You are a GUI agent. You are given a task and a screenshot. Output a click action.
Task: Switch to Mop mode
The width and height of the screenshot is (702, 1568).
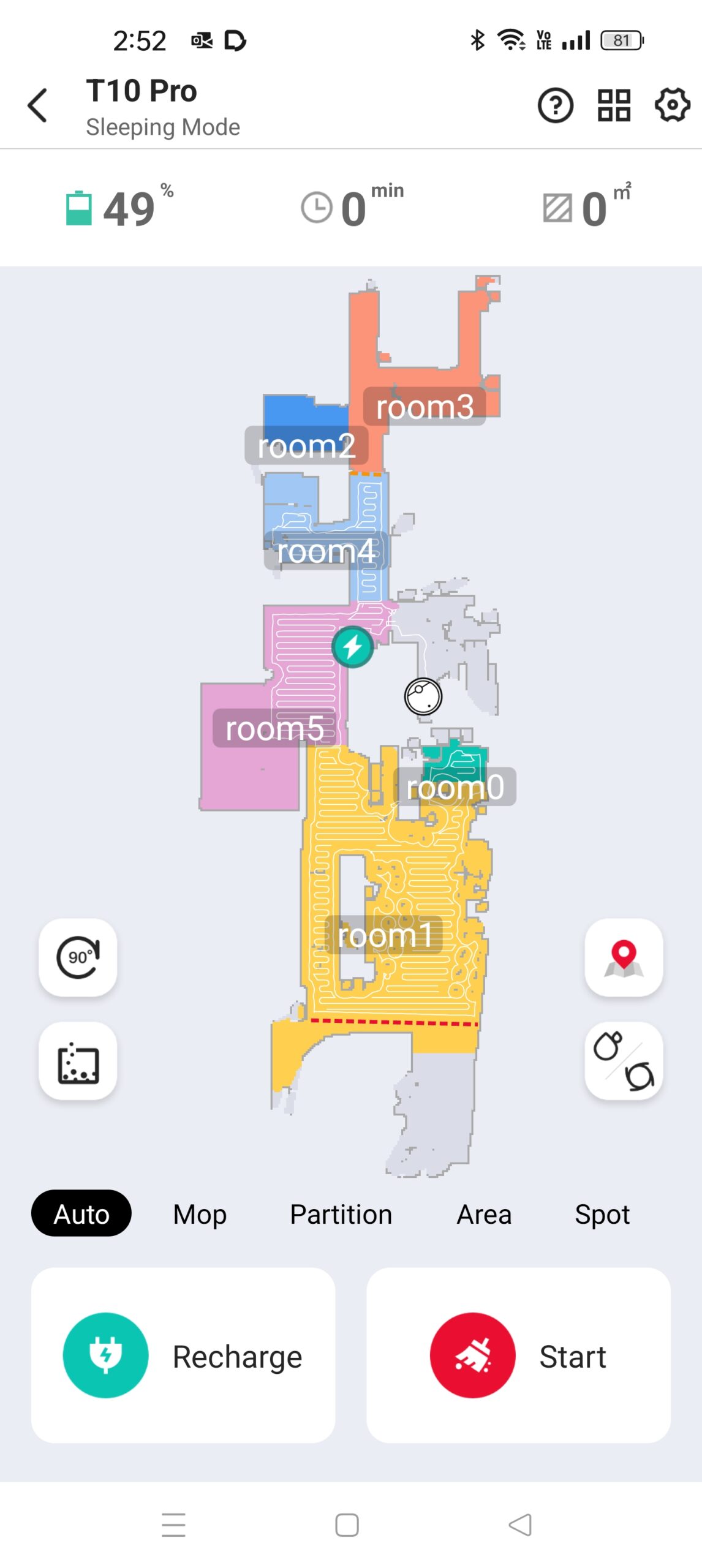(200, 1213)
